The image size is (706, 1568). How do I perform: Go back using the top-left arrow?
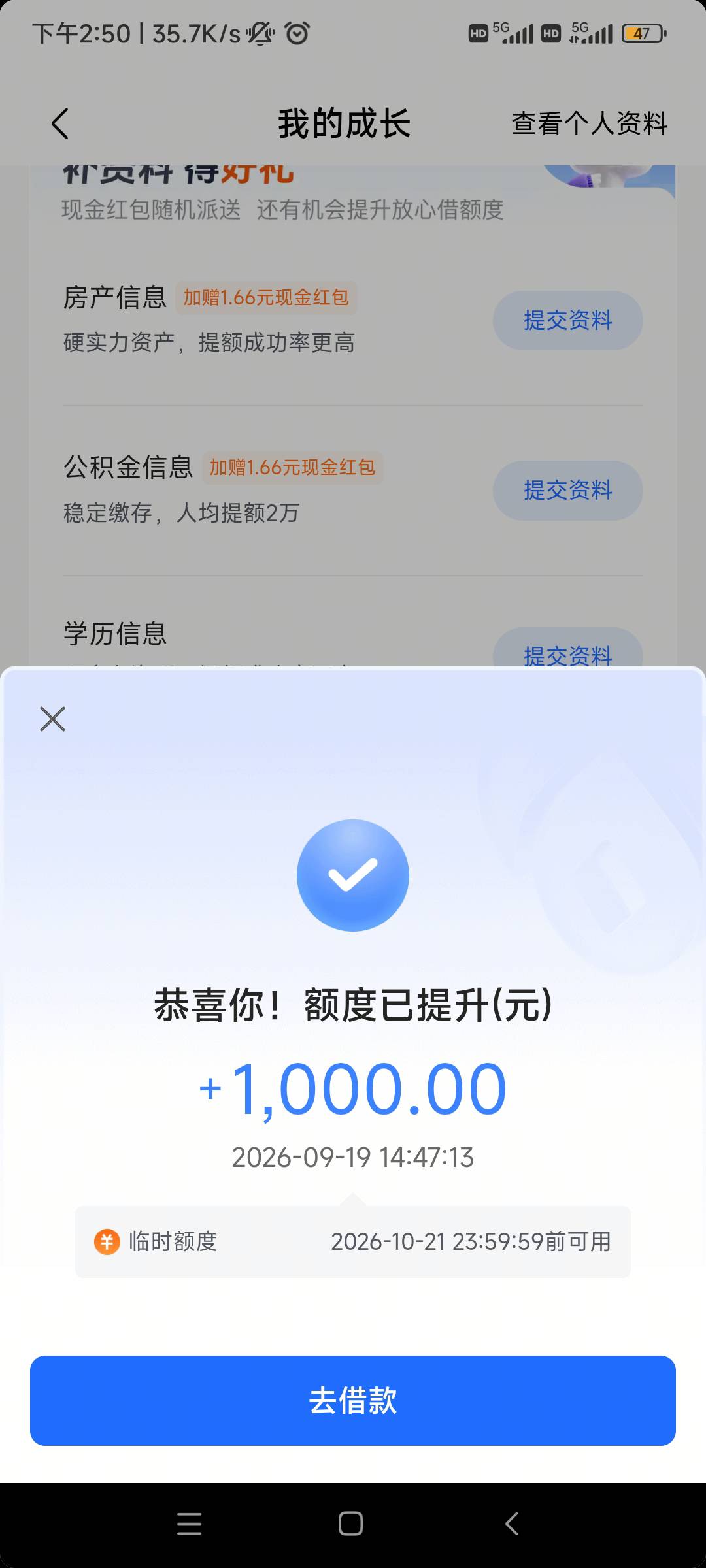[x=59, y=123]
